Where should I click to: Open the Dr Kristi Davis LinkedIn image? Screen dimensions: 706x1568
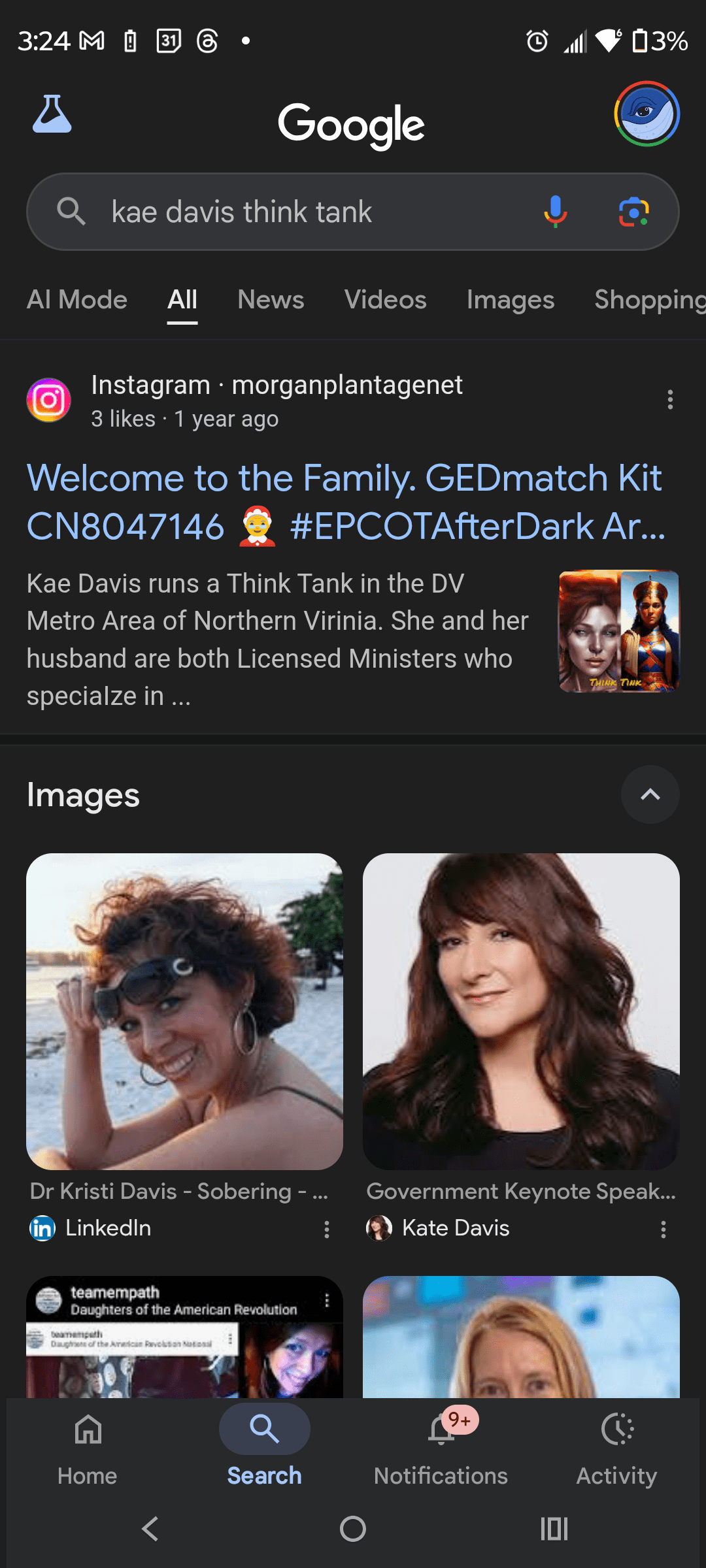[184, 1011]
